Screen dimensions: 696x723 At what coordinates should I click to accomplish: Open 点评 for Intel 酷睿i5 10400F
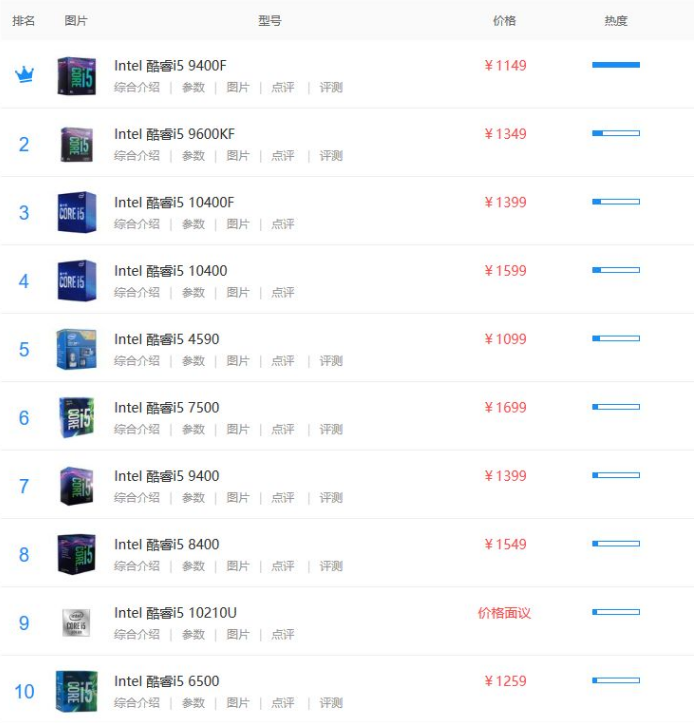(283, 225)
